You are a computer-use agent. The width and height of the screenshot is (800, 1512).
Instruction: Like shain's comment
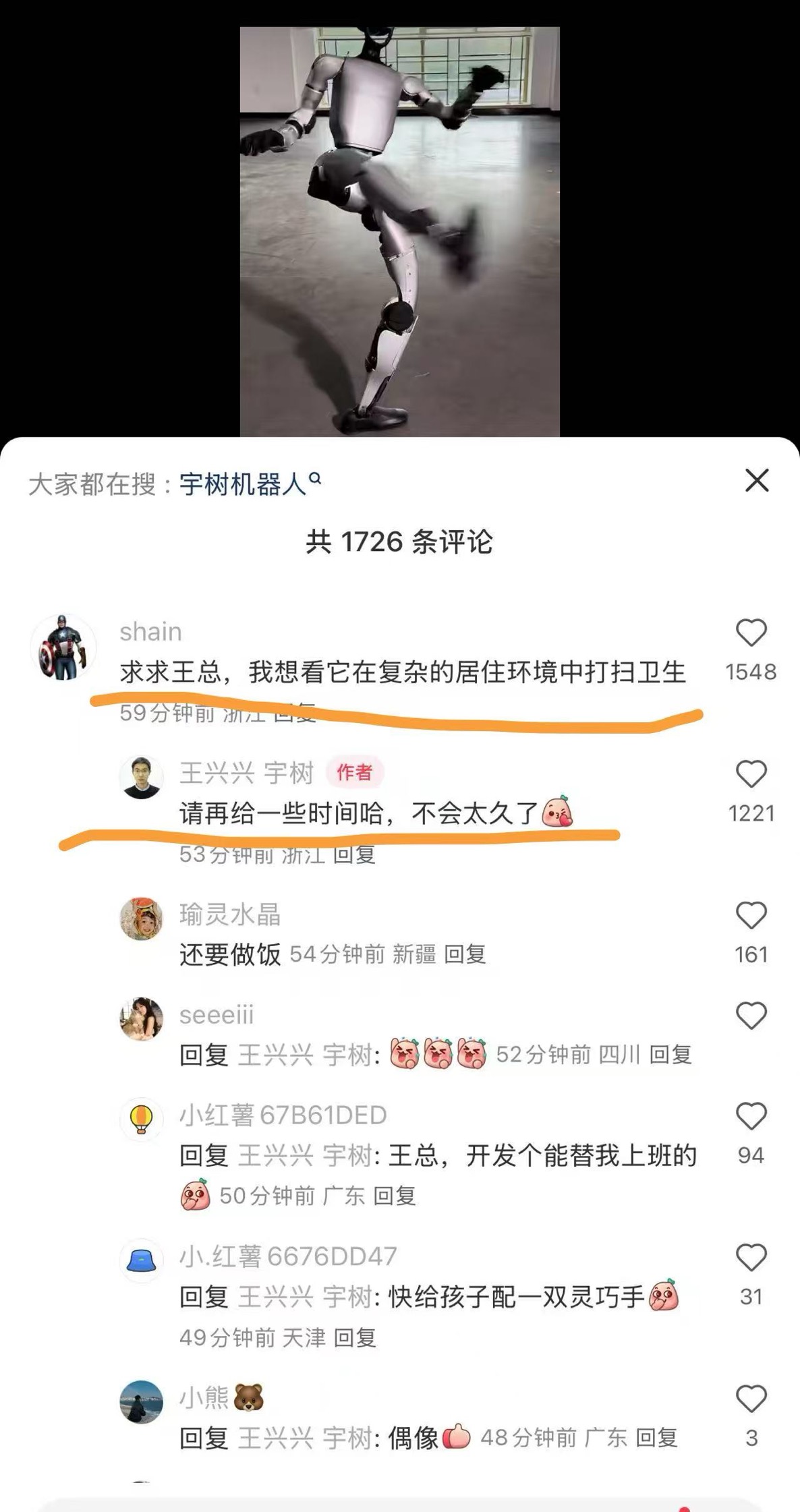751,633
